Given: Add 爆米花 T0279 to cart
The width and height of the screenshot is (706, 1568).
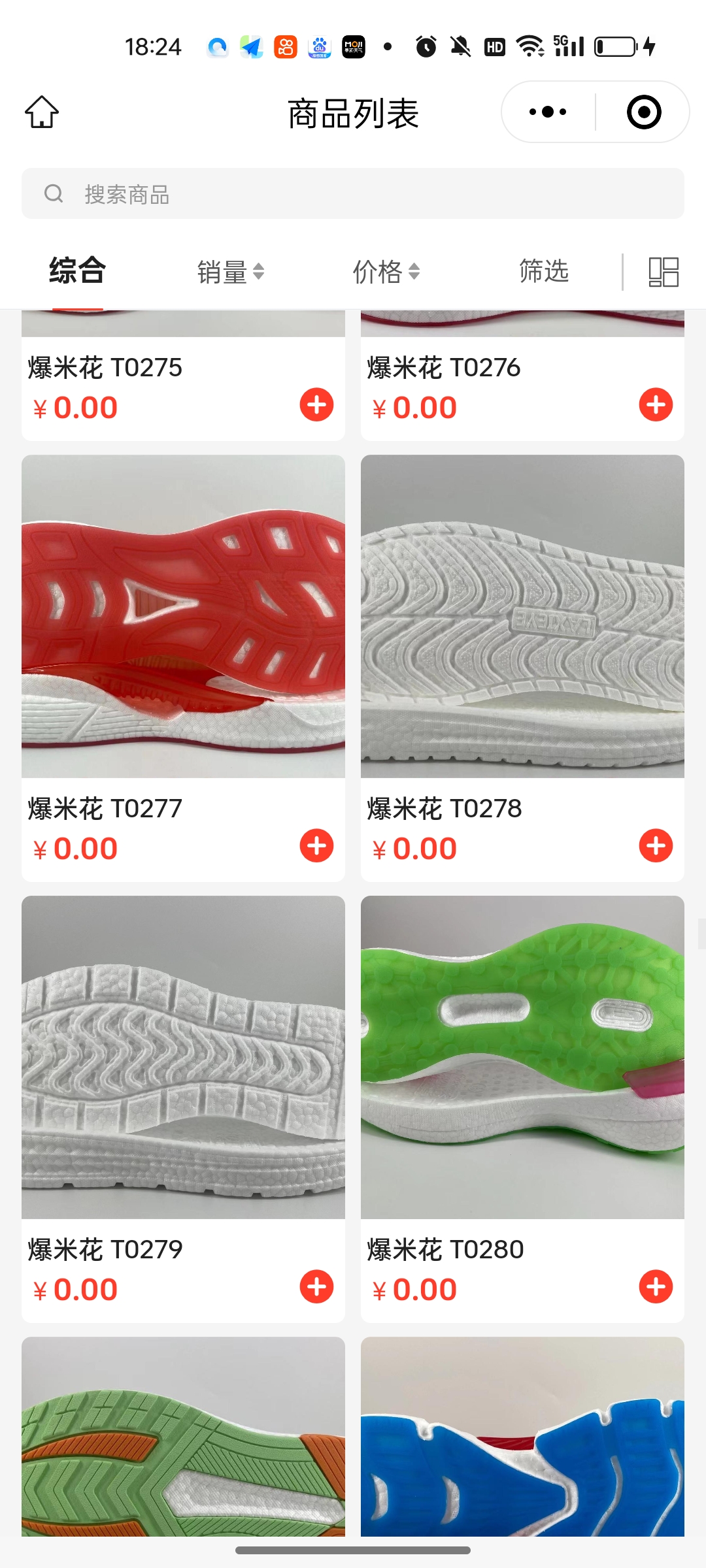Looking at the screenshot, I should [x=316, y=1287].
